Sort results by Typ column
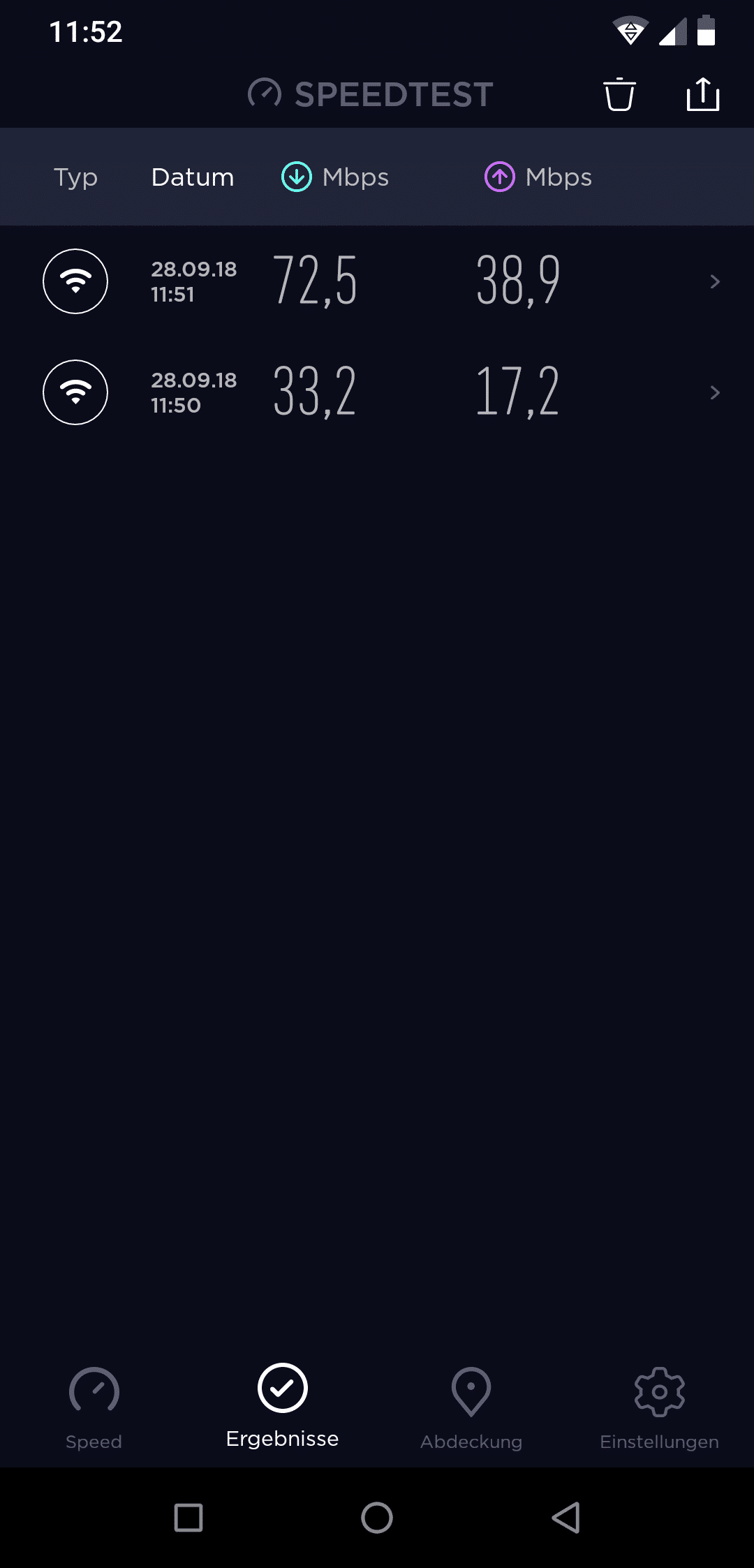This screenshot has height=1568, width=754. [x=75, y=177]
